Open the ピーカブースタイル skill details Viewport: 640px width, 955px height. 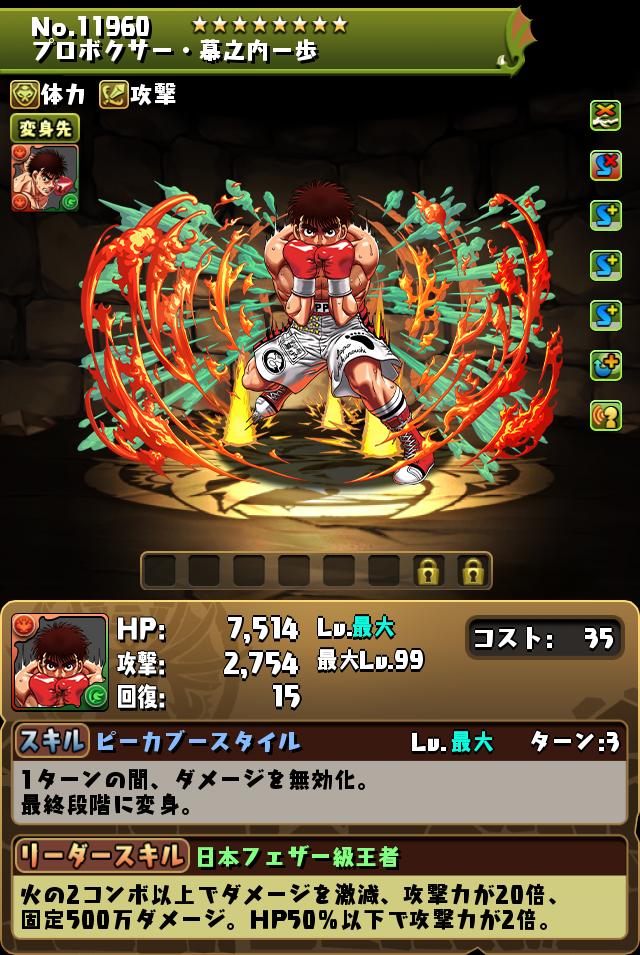click(x=198, y=741)
